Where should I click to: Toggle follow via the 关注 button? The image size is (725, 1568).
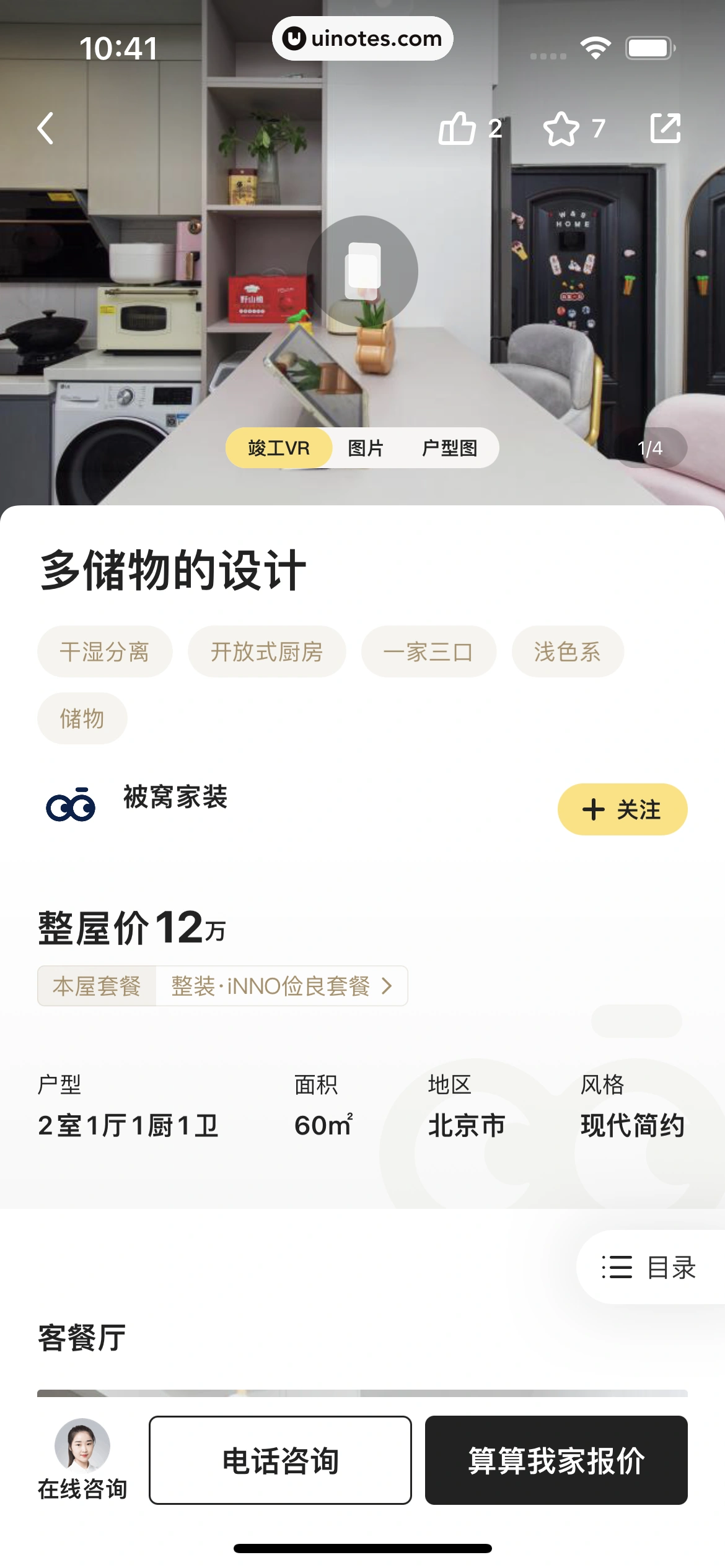[x=622, y=809]
